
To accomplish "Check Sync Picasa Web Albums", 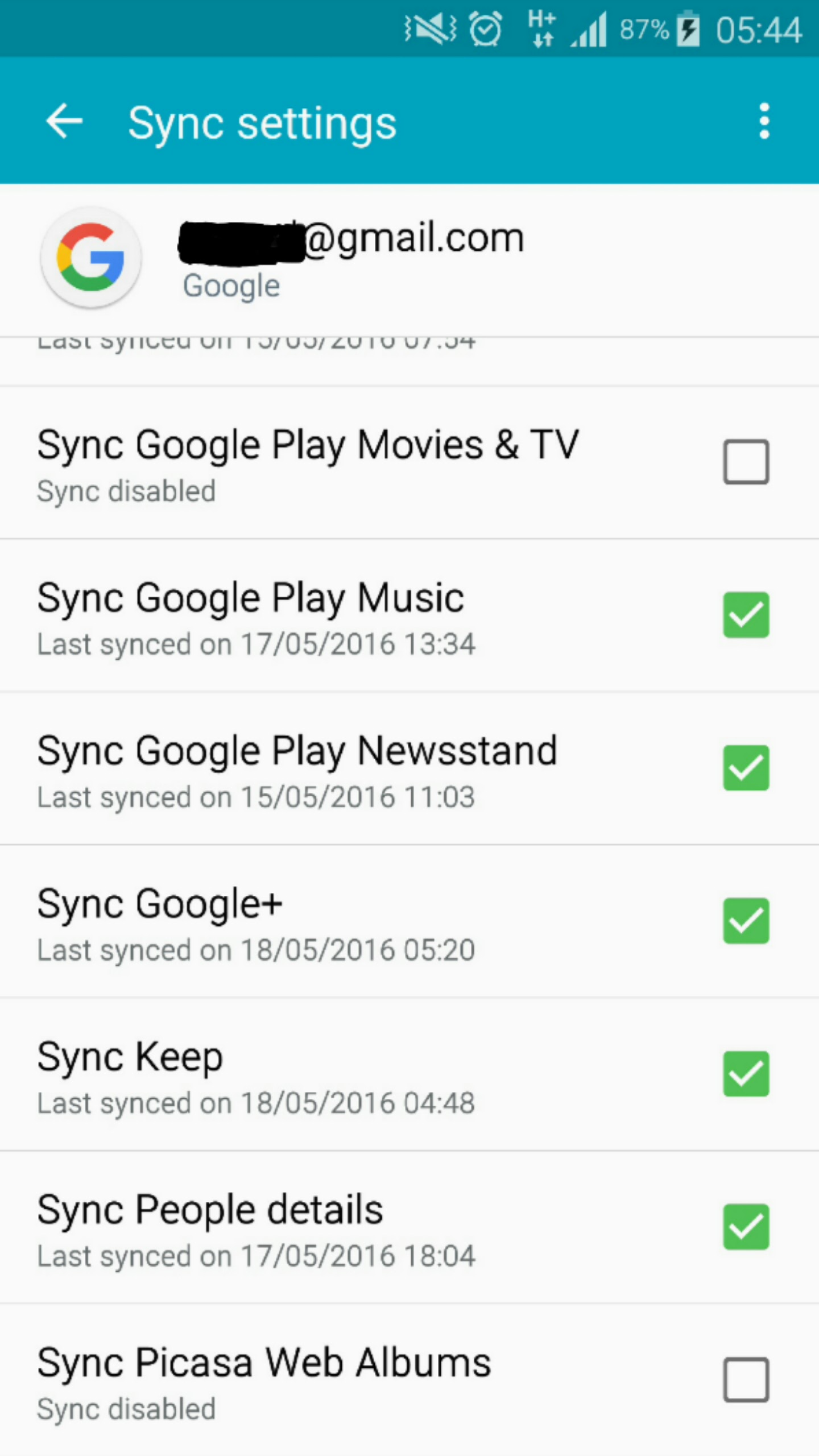I will pos(746,1380).
